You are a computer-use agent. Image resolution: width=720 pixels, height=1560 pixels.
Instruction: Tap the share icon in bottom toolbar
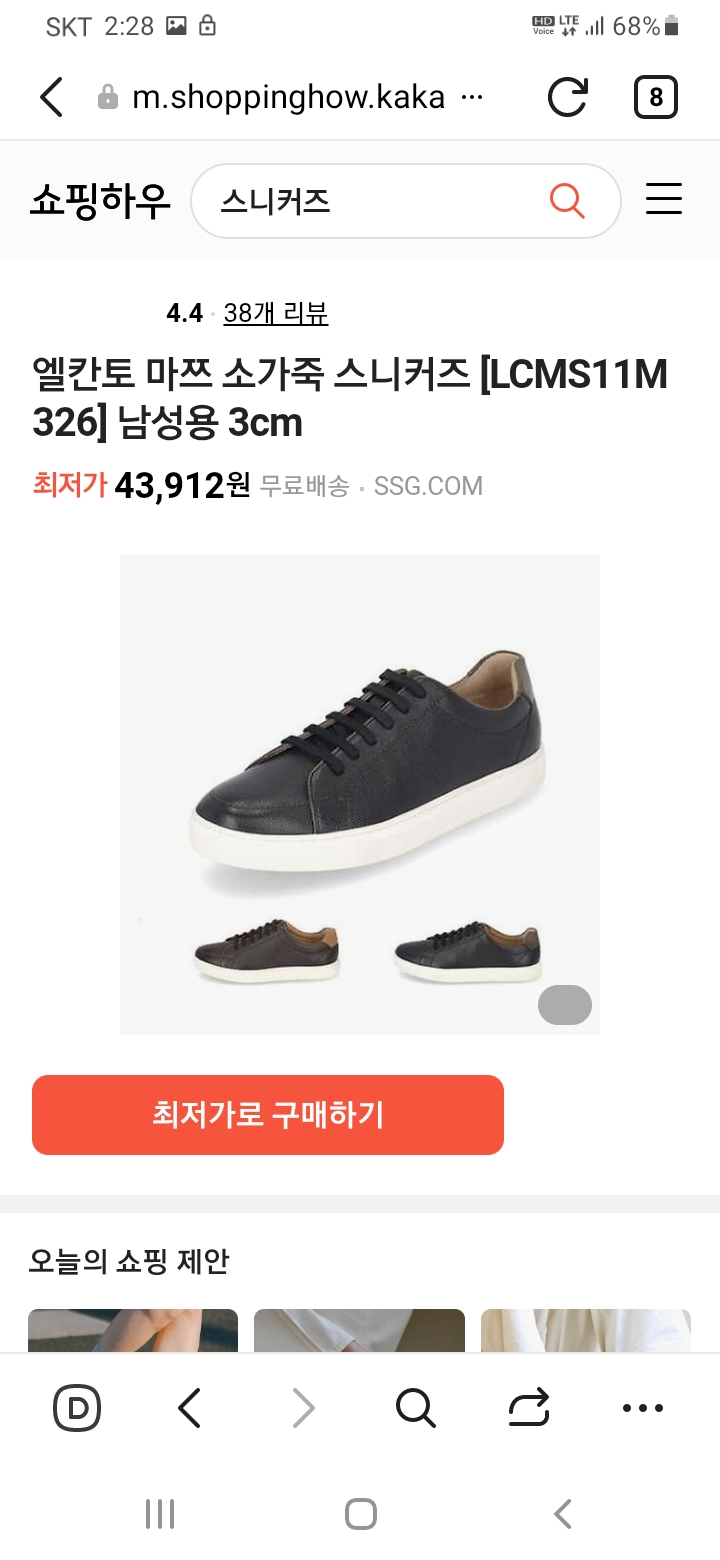pos(529,1409)
